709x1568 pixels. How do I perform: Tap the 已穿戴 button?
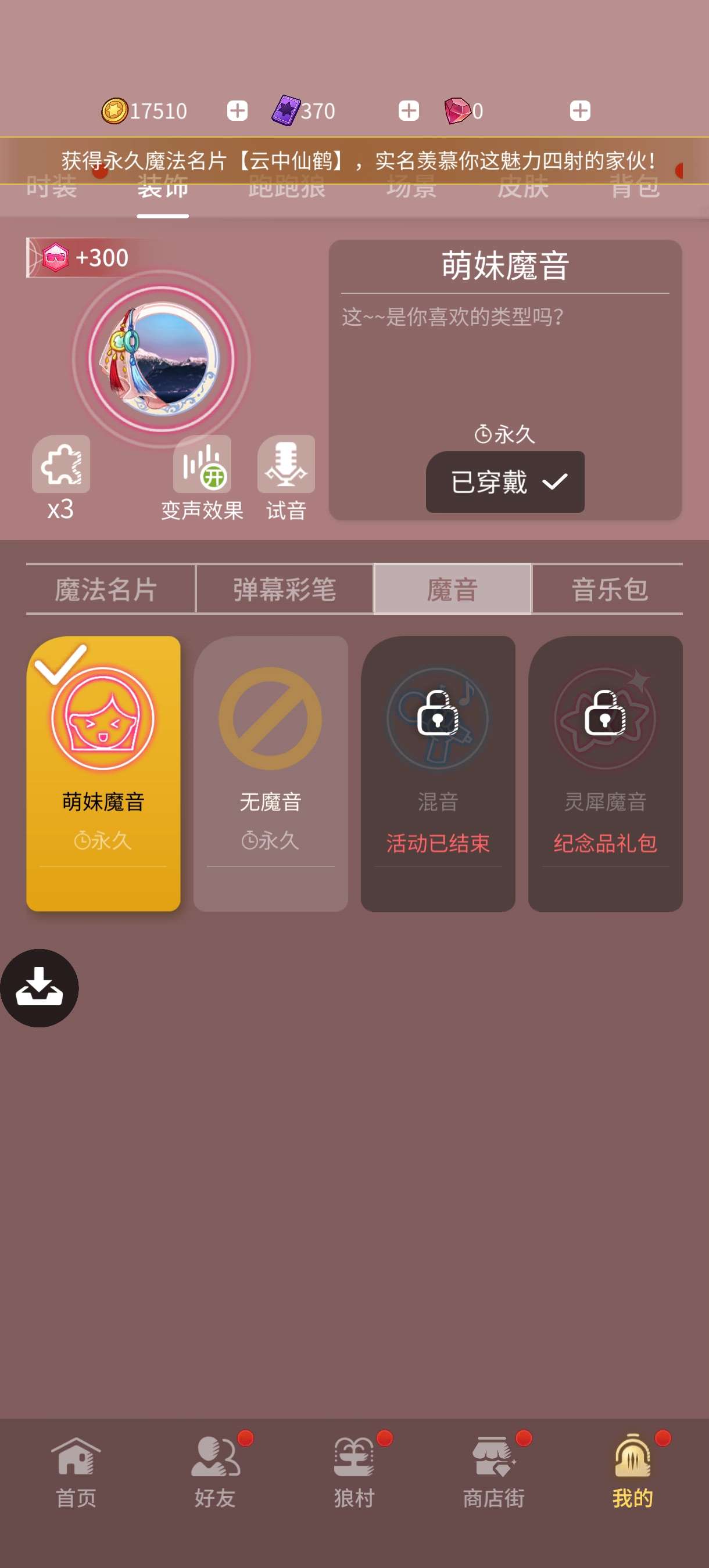click(x=505, y=481)
